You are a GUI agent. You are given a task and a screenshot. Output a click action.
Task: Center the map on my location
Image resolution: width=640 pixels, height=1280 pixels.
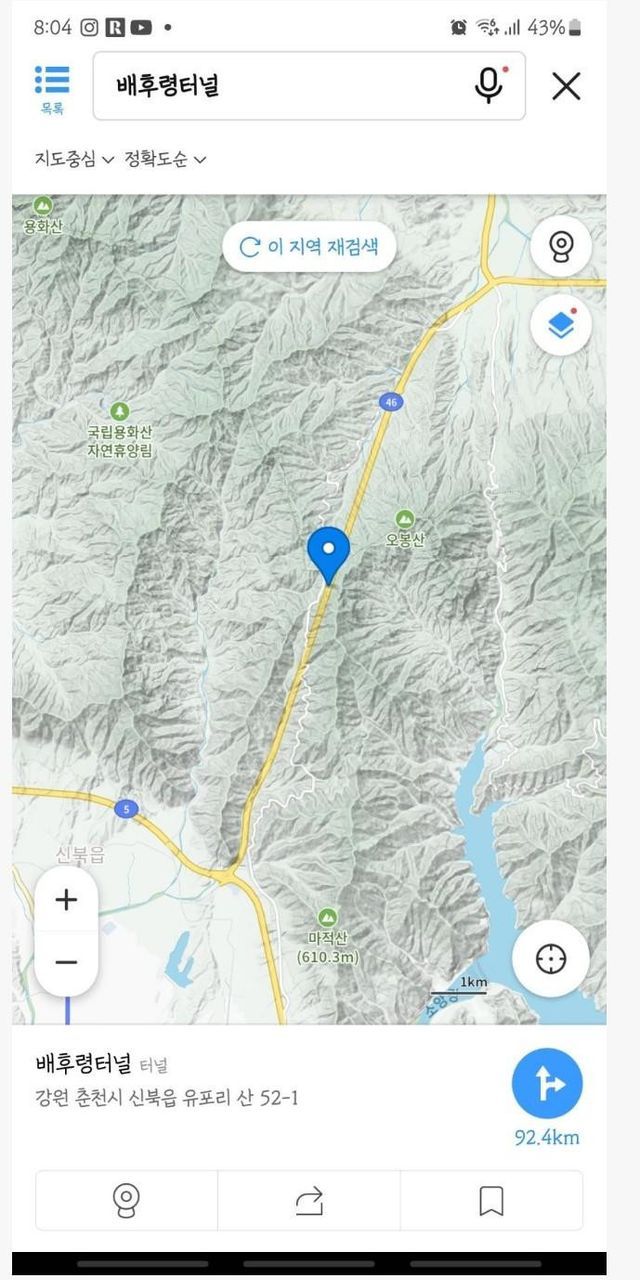pyautogui.click(x=550, y=960)
